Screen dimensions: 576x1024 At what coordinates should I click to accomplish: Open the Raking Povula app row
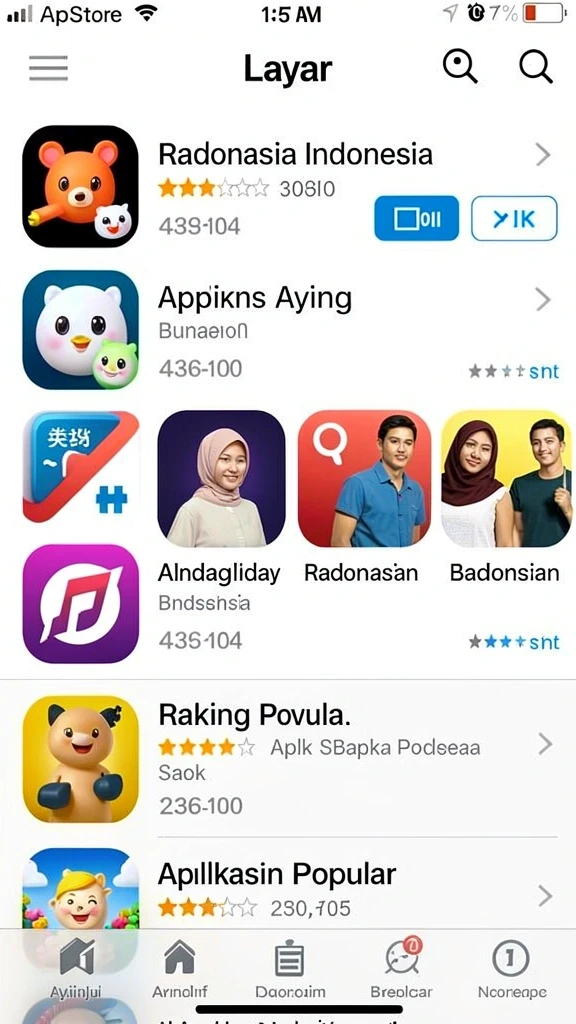[x=288, y=759]
